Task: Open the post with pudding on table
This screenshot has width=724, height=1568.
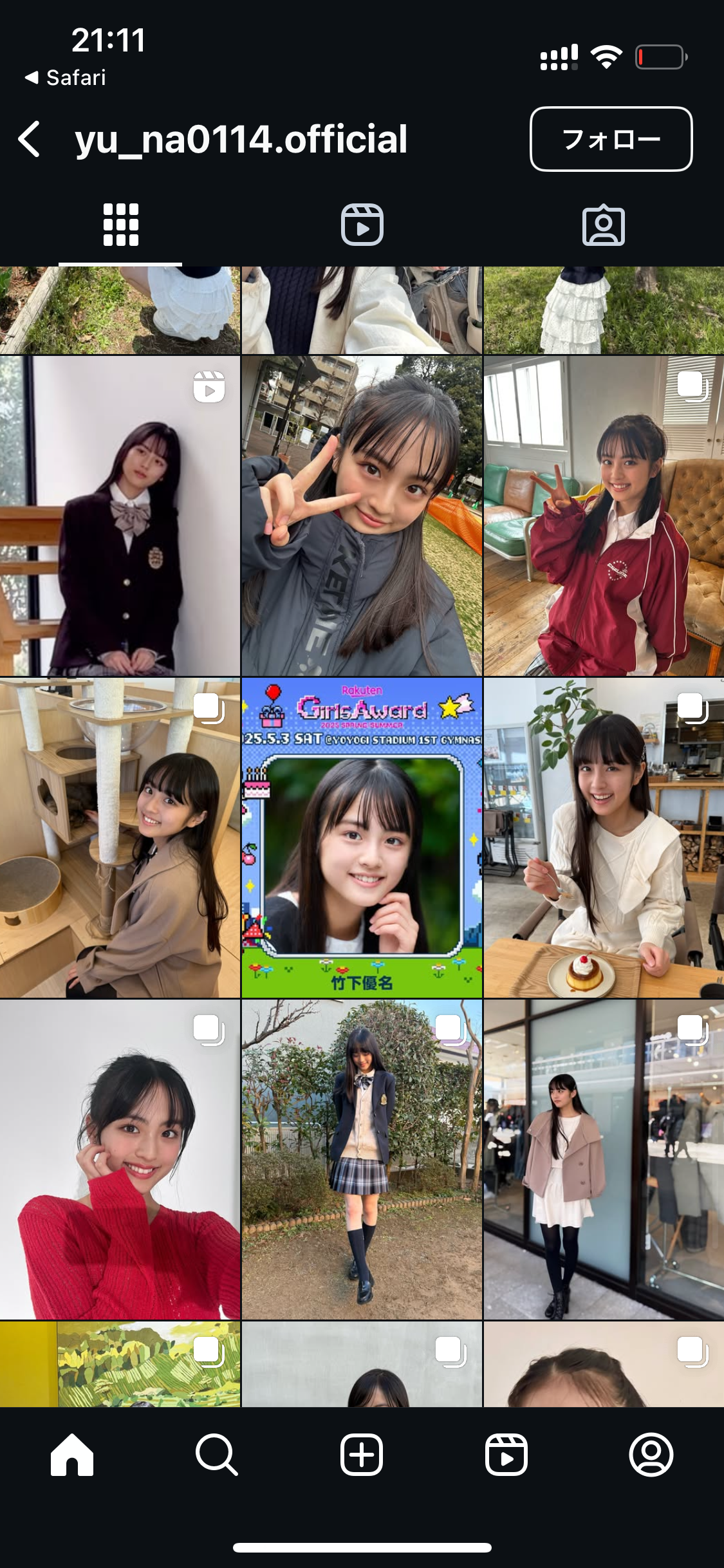Action: [604, 837]
